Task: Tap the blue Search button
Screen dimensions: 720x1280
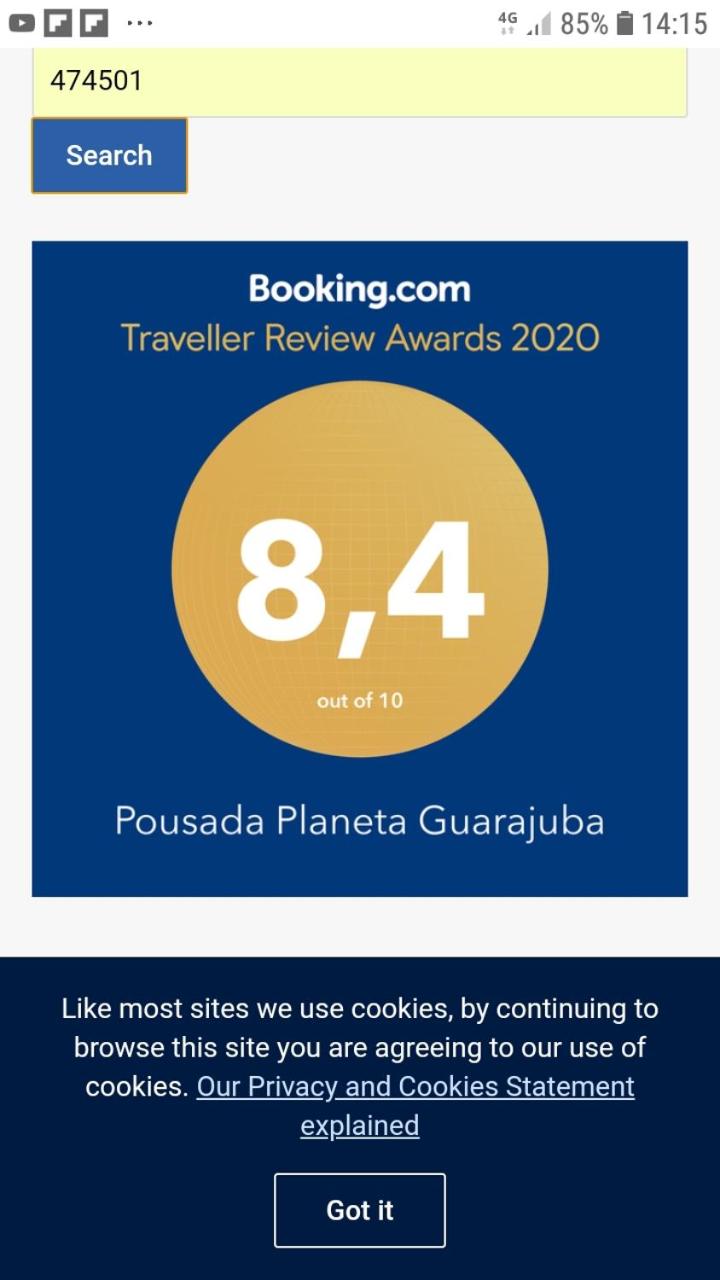Action: tap(109, 156)
